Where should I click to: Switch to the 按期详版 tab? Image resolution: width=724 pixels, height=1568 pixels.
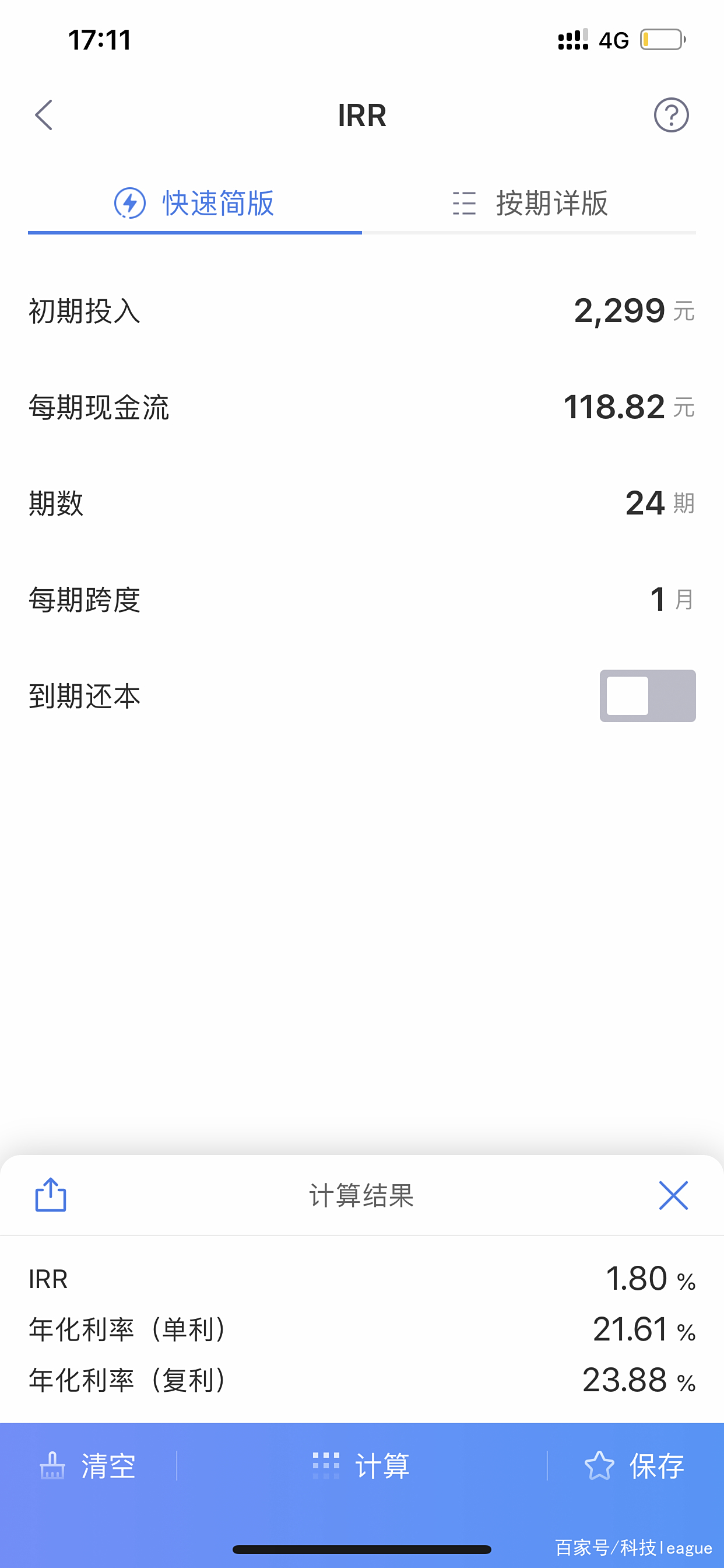coord(529,204)
